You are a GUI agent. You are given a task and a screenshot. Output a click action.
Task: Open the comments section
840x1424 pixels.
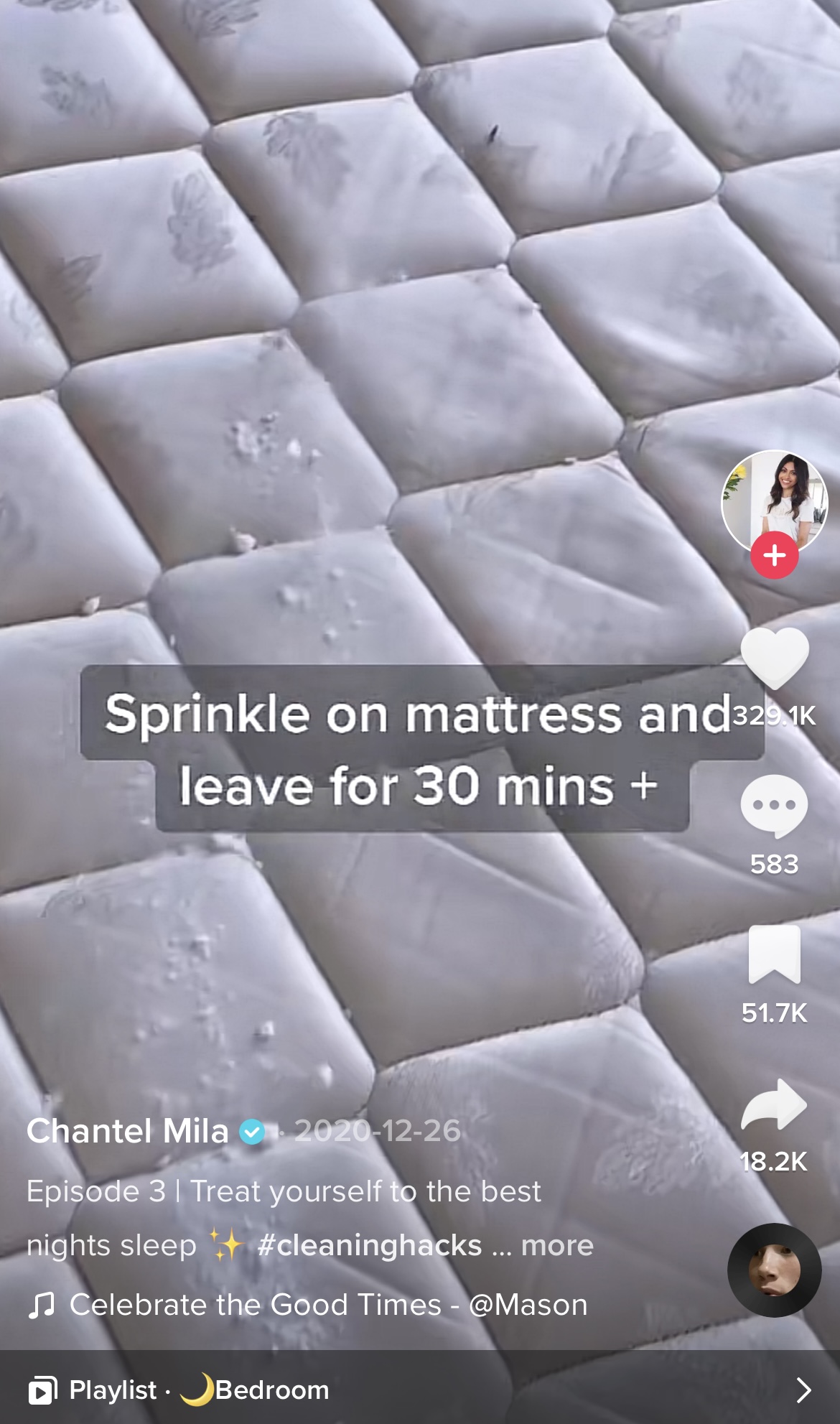coord(774,806)
